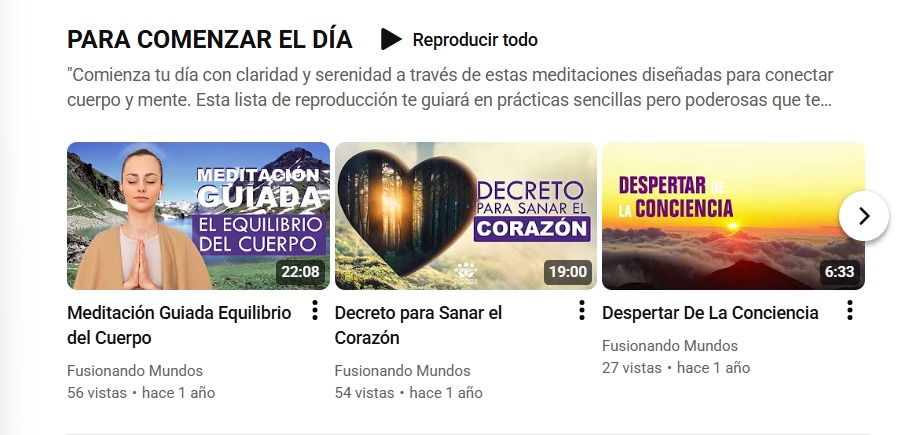Open Meditación Guiada Equilibrio del Cuerpo thumbnail
Image resolution: width=914 pixels, height=435 pixels.
(198, 216)
